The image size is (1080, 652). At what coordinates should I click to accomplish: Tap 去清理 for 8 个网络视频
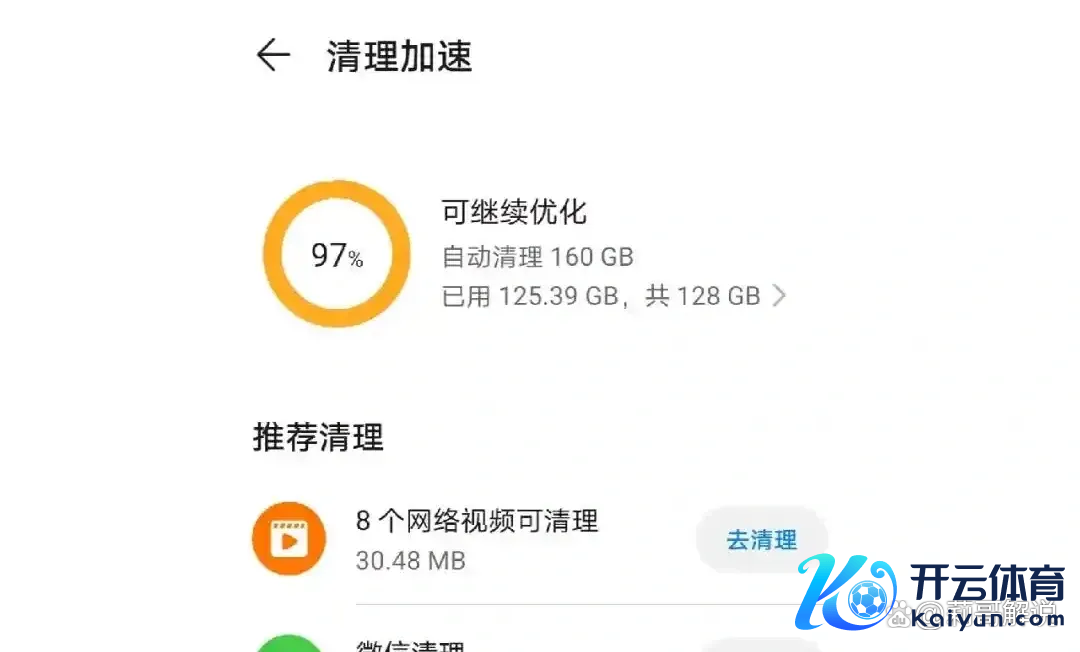pyautogui.click(x=761, y=540)
